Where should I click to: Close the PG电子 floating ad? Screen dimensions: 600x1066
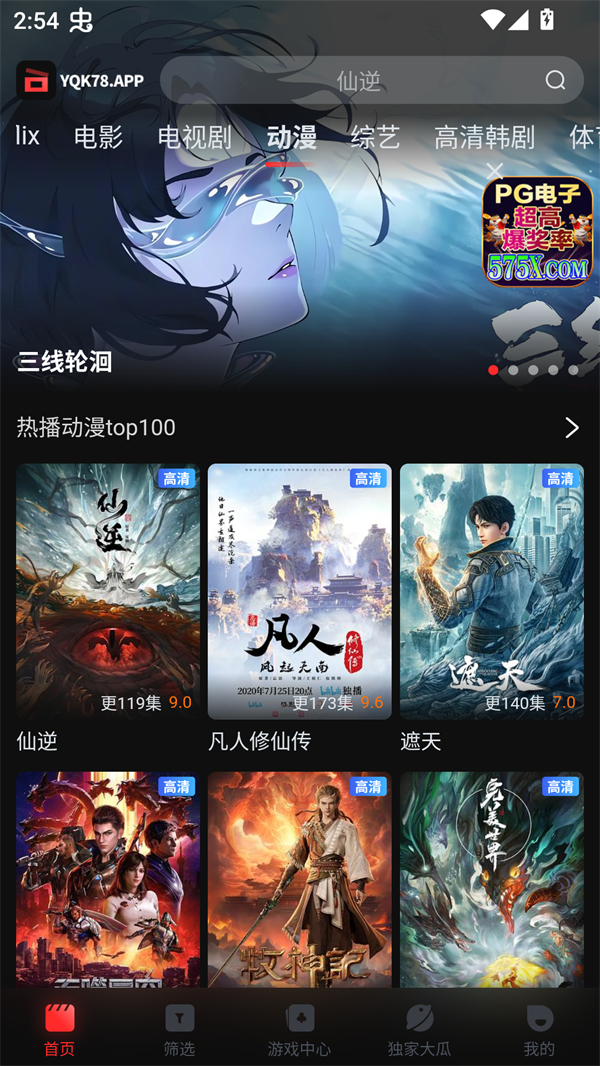(494, 170)
